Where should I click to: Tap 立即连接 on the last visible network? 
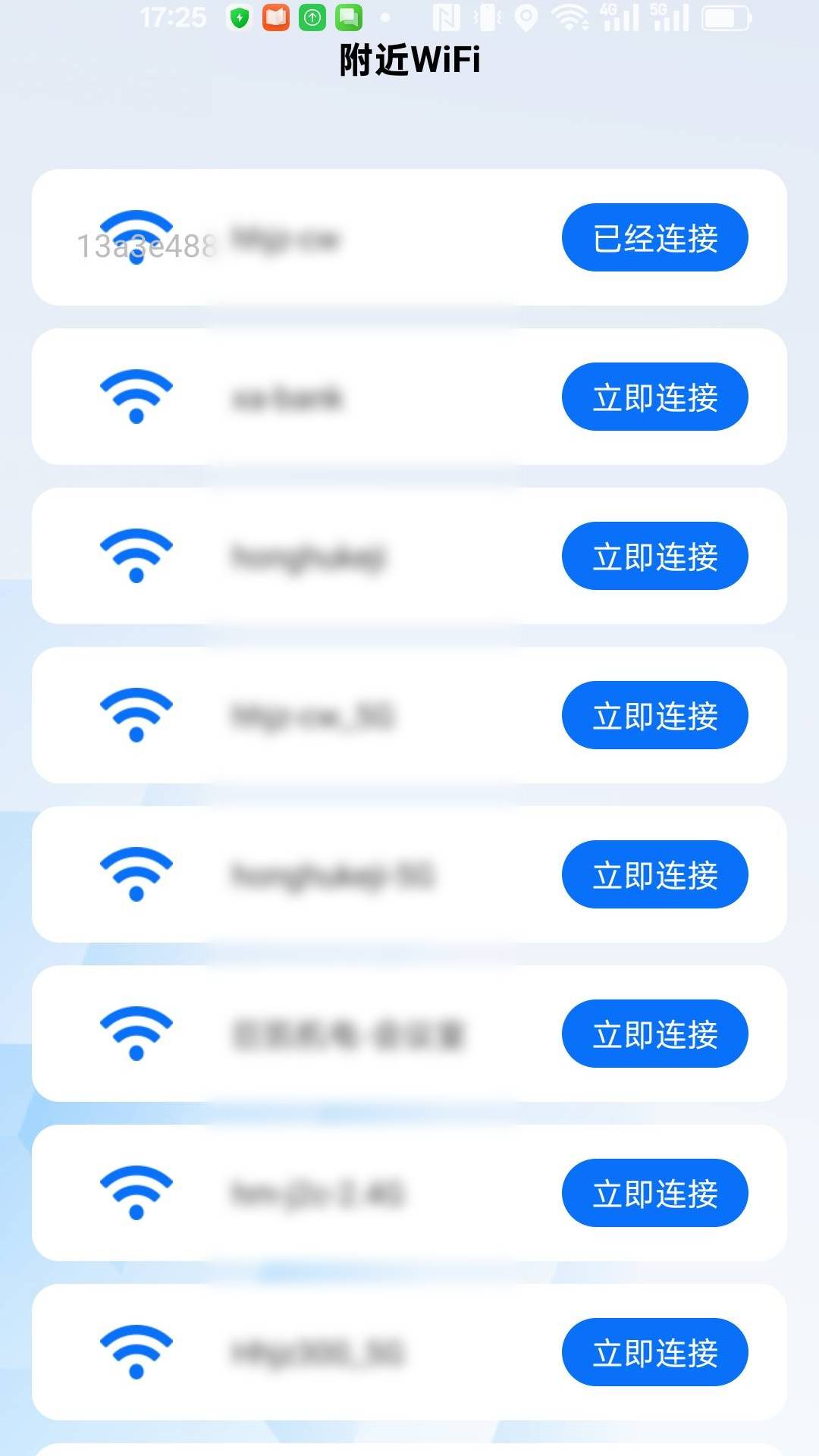point(654,1352)
